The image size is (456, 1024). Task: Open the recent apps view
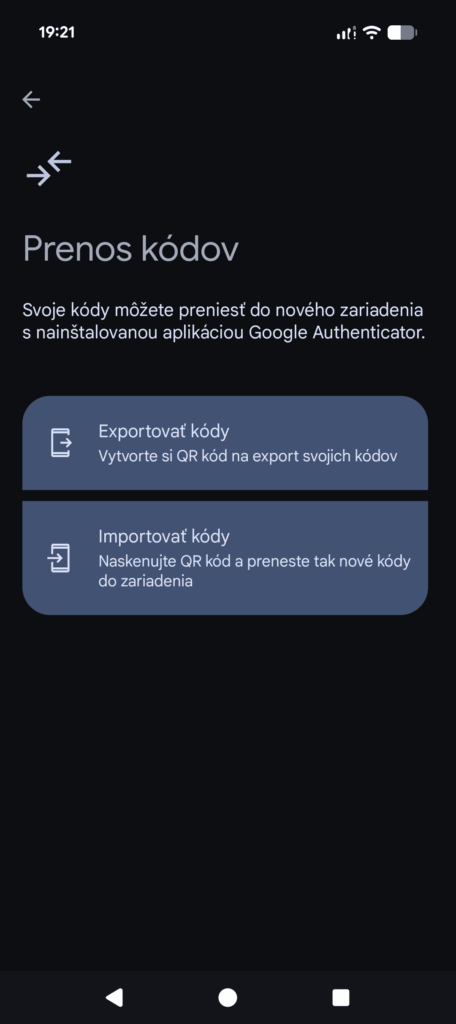click(x=341, y=997)
